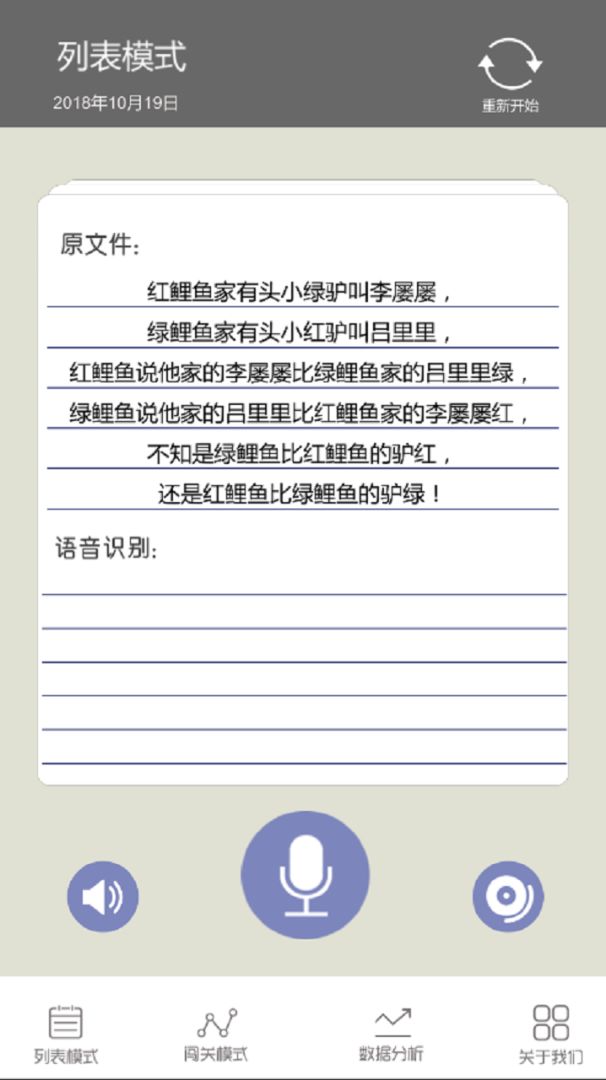Switch to the 闯关模式 tab
This screenshot has height=1080, width=606.
click(x=217, y=1032)
